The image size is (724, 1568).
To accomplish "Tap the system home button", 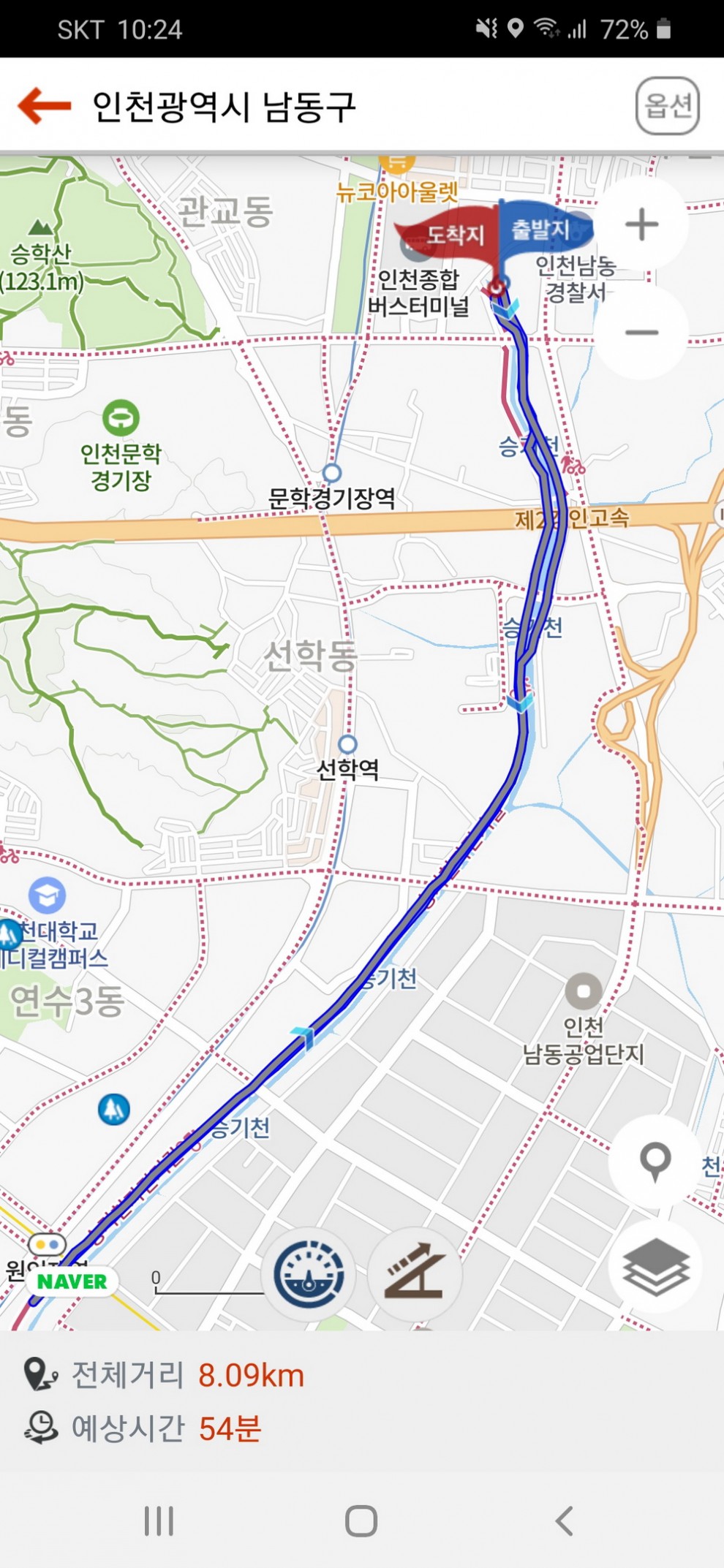I will [361, 1521].
